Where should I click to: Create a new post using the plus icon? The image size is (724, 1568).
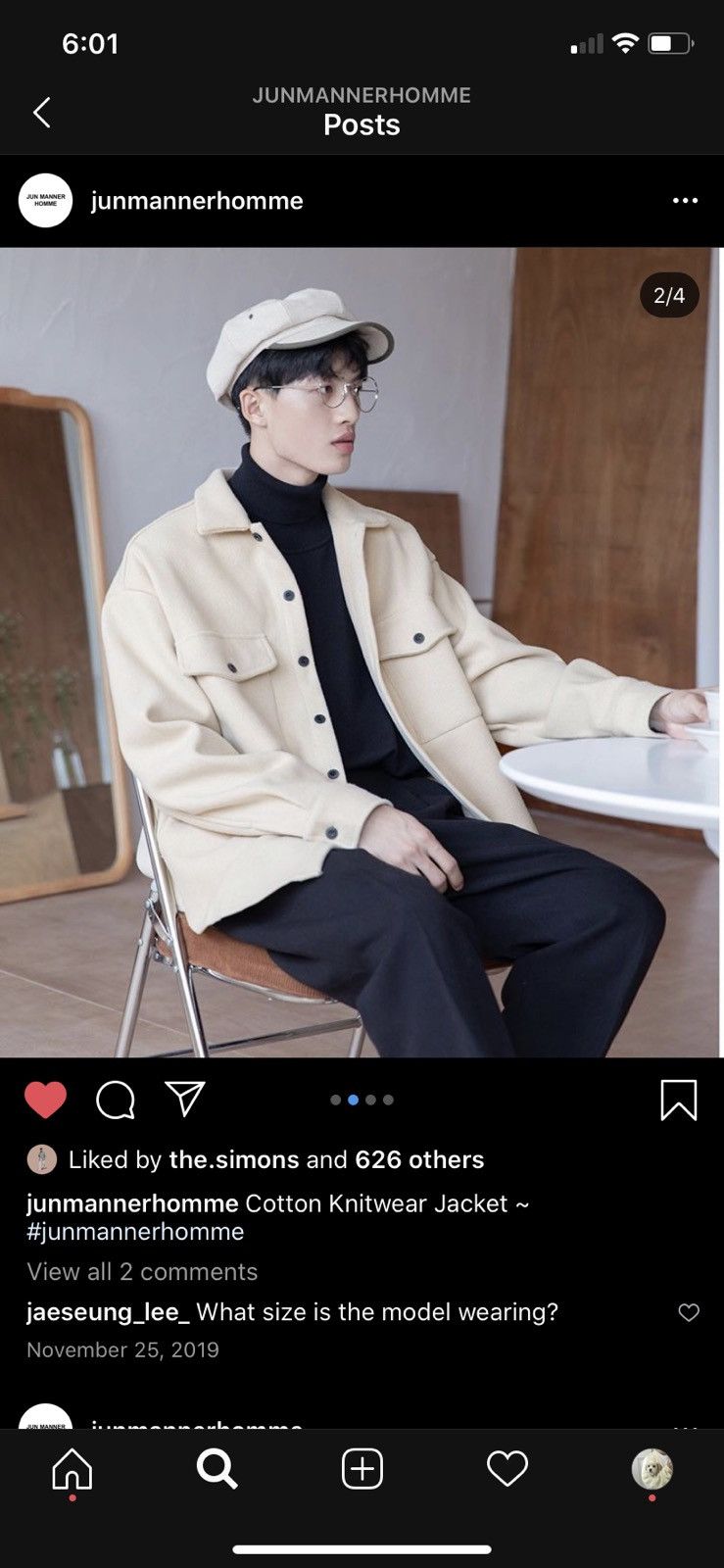click(x=362, y=1469)
